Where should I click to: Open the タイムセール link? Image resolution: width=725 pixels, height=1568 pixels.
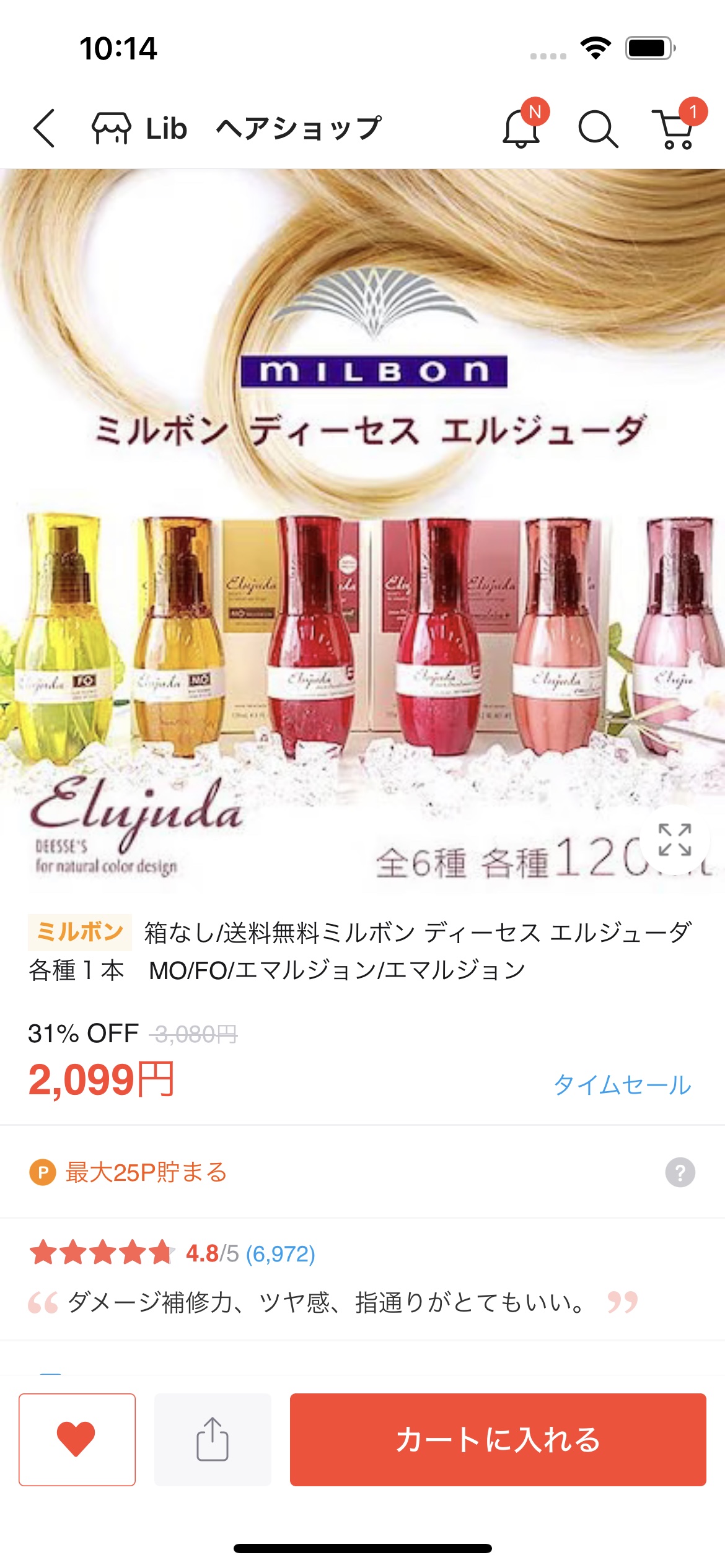[x=622, y=1084]
